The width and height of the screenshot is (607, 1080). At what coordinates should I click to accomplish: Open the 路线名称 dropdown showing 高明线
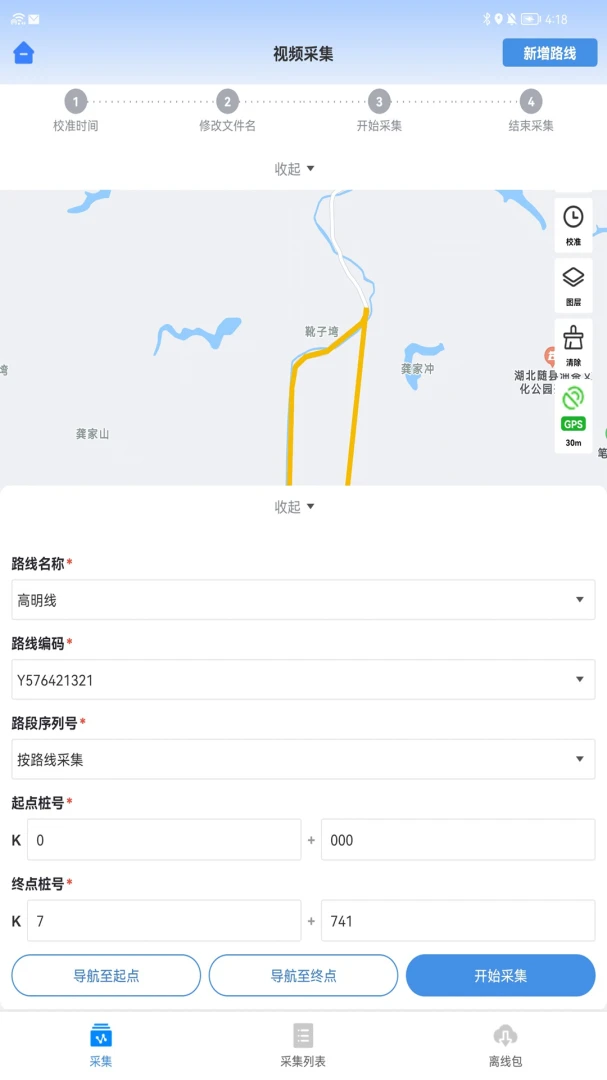pyautogui.click(x=303, y=600)
